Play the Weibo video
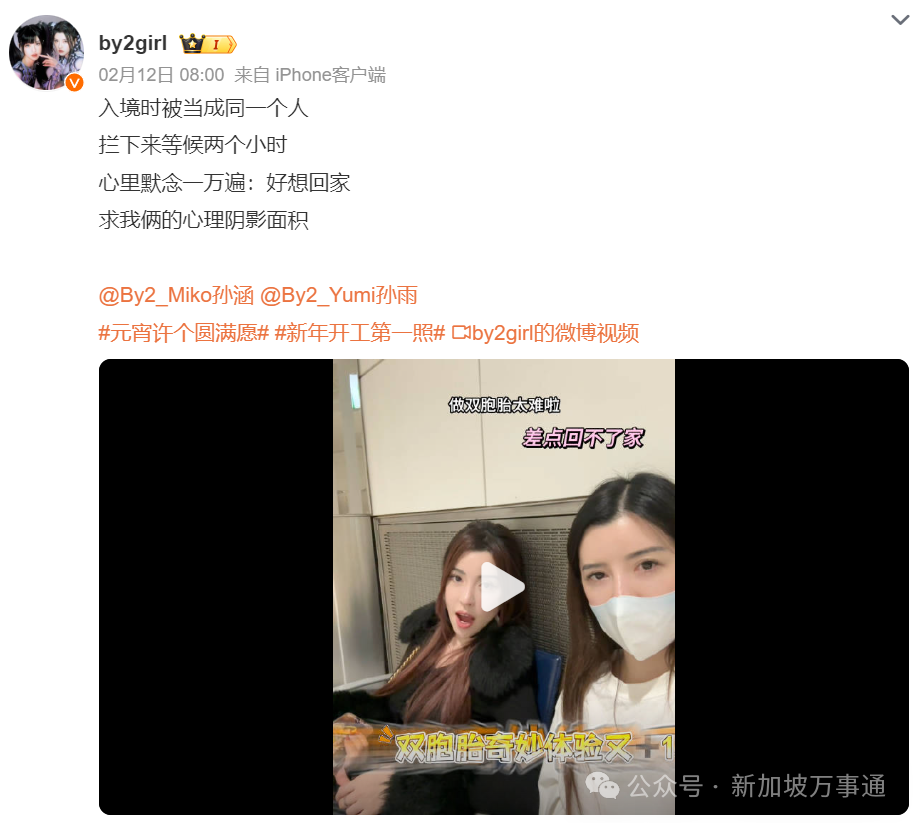Viewport: 915px width, 823px height. 503,587
